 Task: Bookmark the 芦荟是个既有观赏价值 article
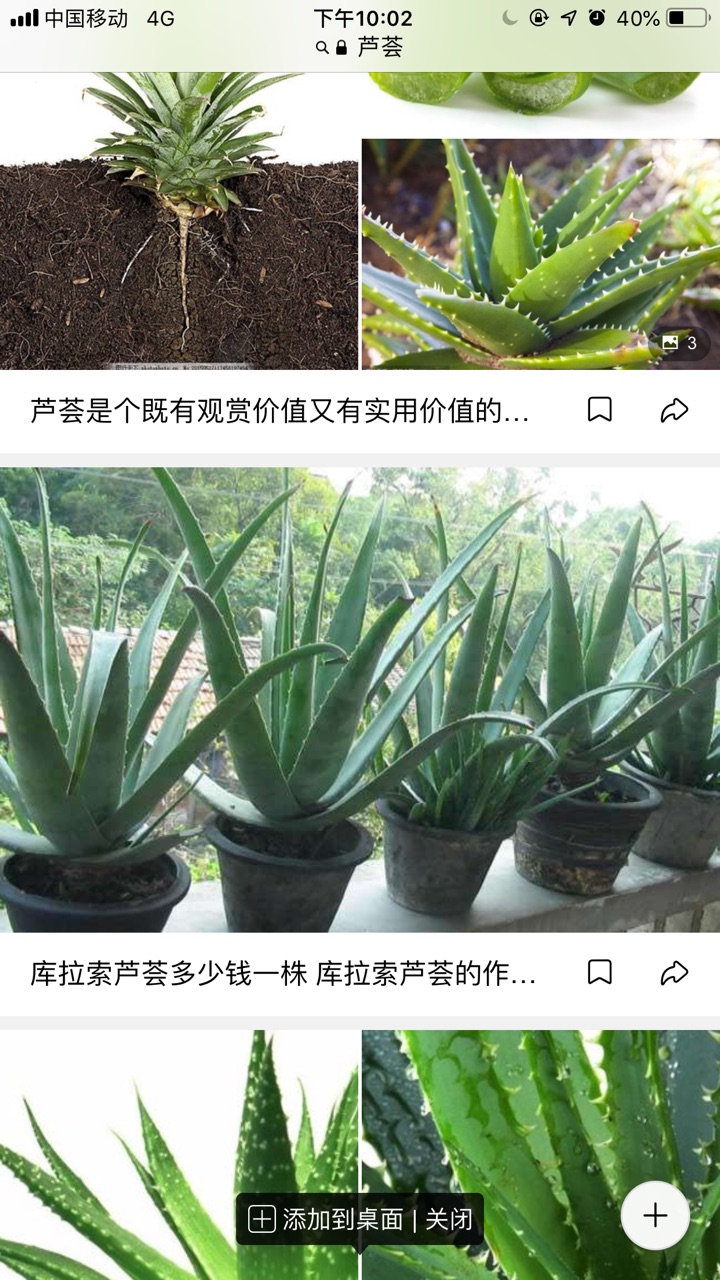[599, 410]
